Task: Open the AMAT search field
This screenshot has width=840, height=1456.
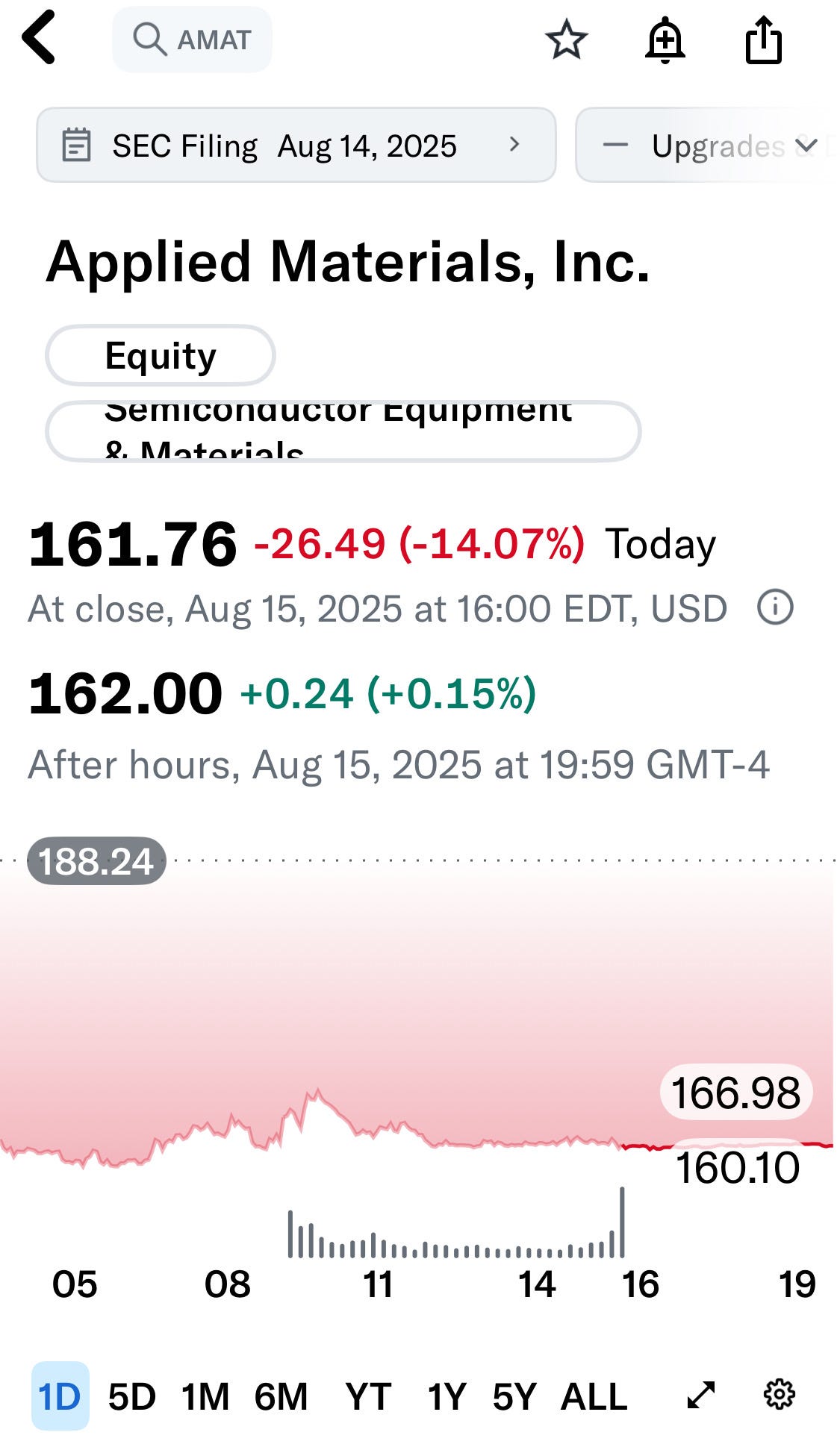Action: coord(192,40)
